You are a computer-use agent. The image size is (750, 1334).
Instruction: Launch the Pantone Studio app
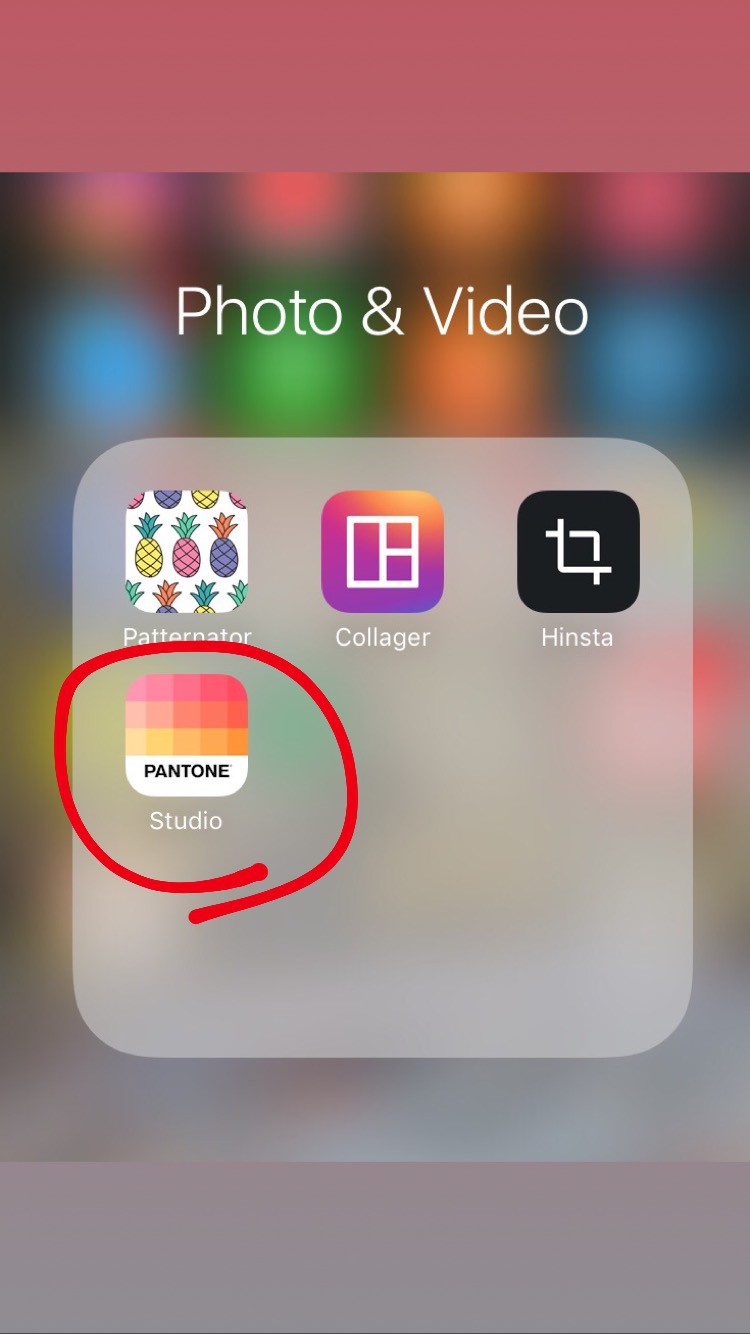[186, 735]
